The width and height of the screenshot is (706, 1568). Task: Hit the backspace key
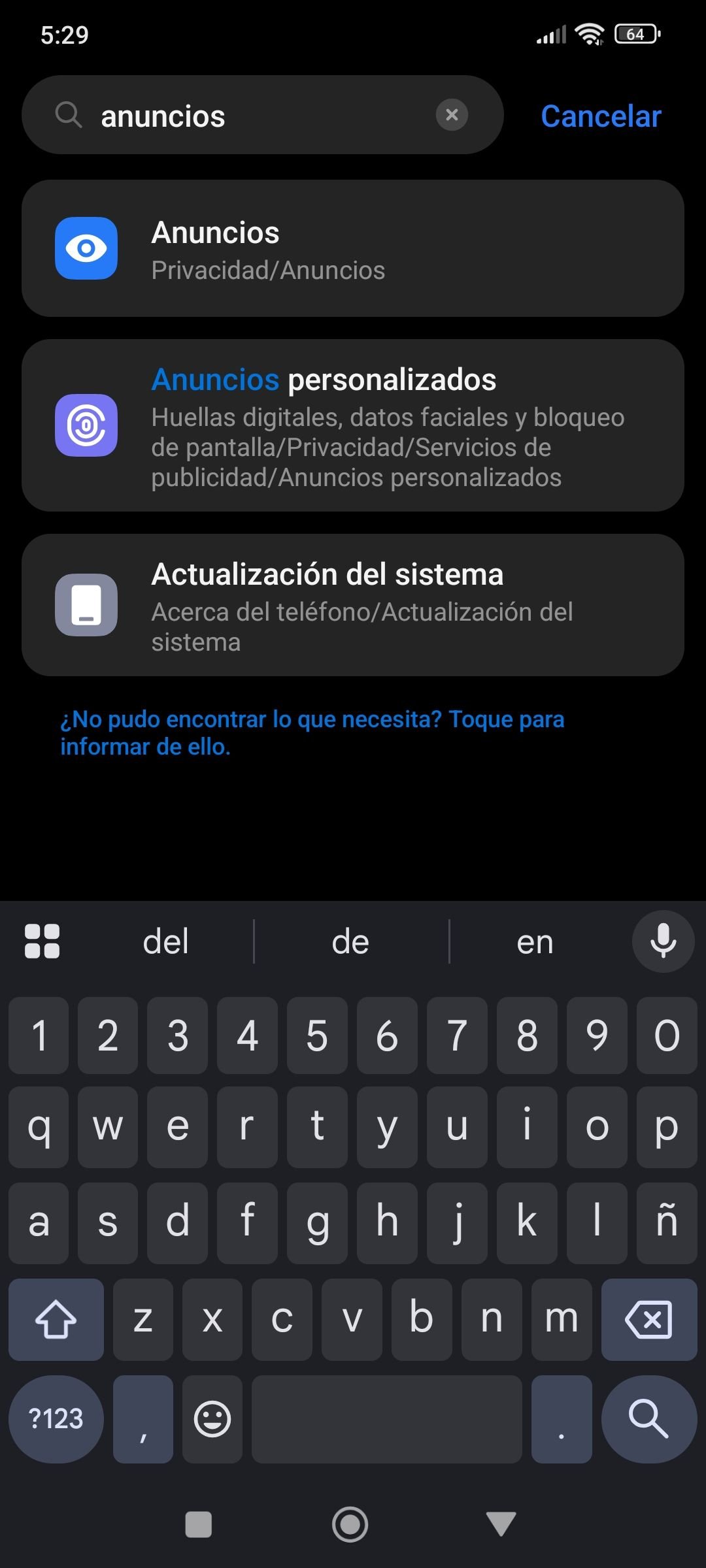pos(648,1319)
